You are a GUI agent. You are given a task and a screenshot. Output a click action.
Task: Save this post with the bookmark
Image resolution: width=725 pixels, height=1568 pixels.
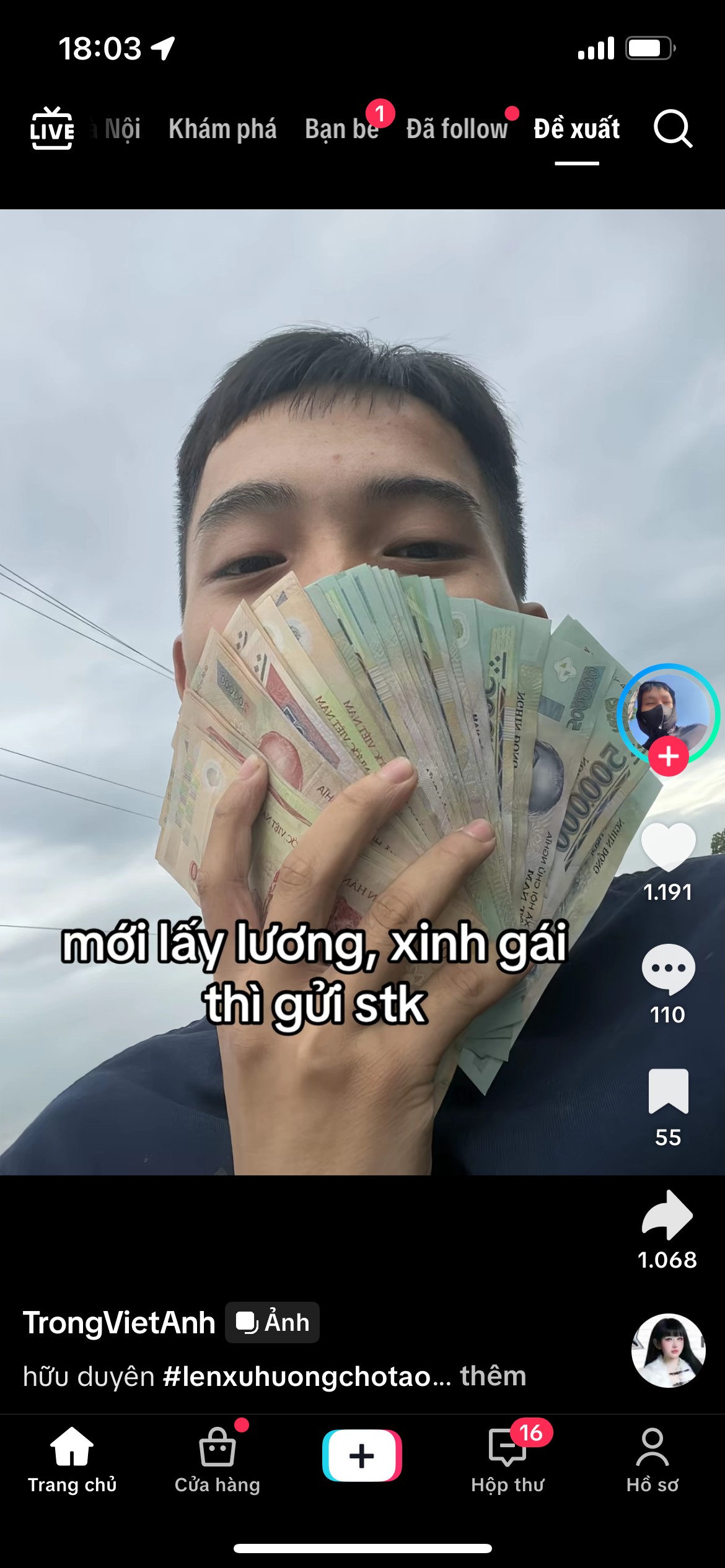tap(668, 1091)
